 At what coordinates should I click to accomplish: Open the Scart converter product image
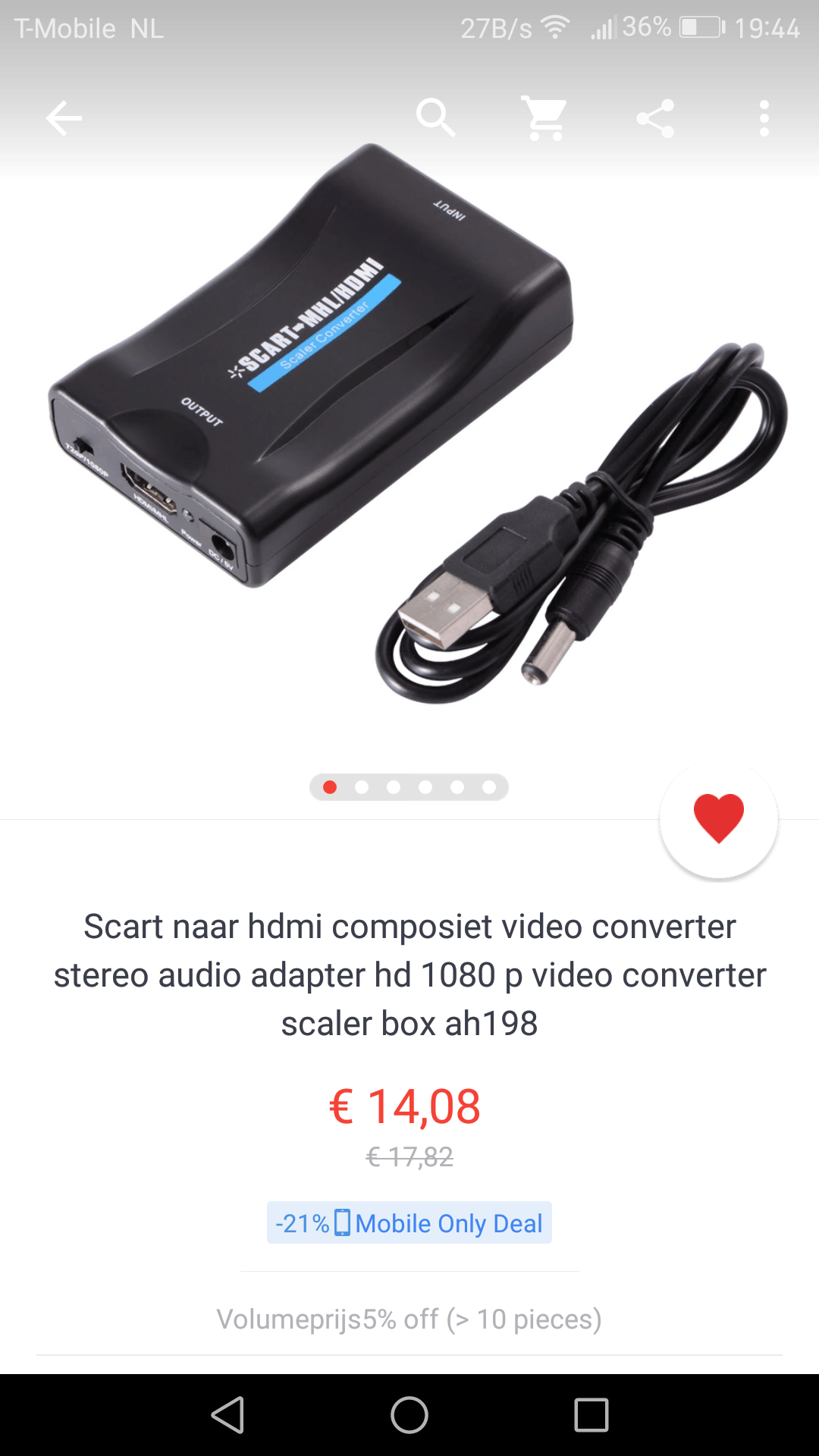pos(409,425)
